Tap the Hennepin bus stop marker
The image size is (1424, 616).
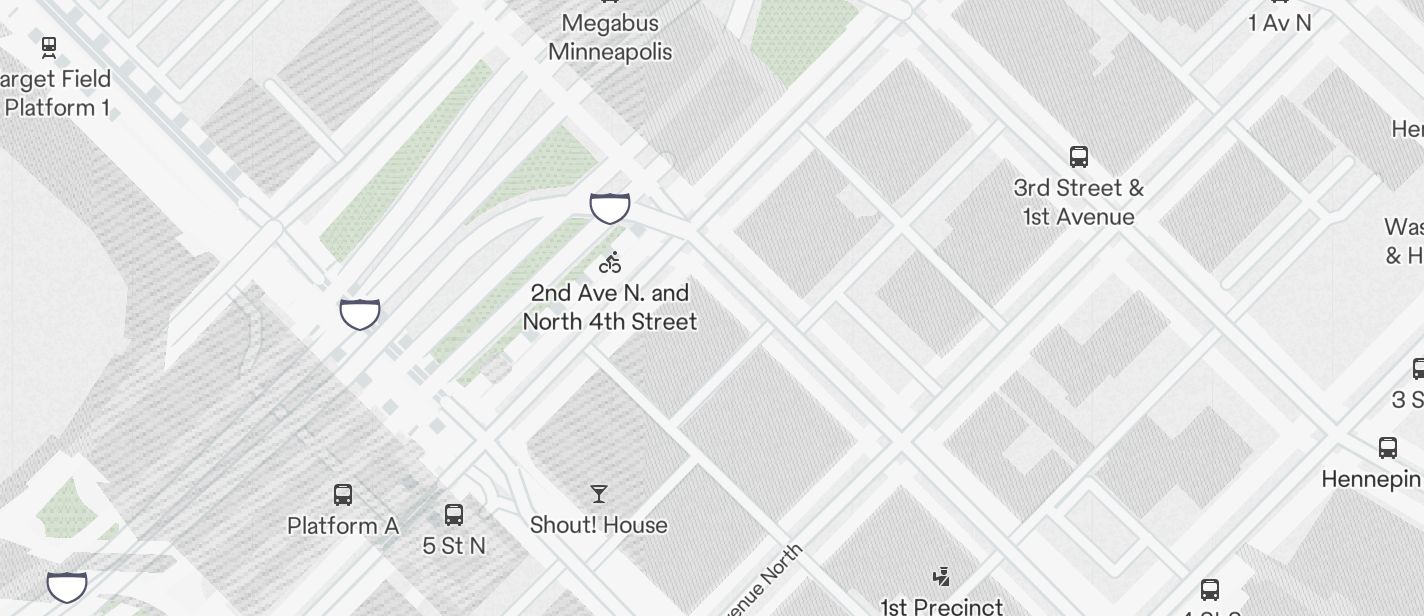point(1387,448)
